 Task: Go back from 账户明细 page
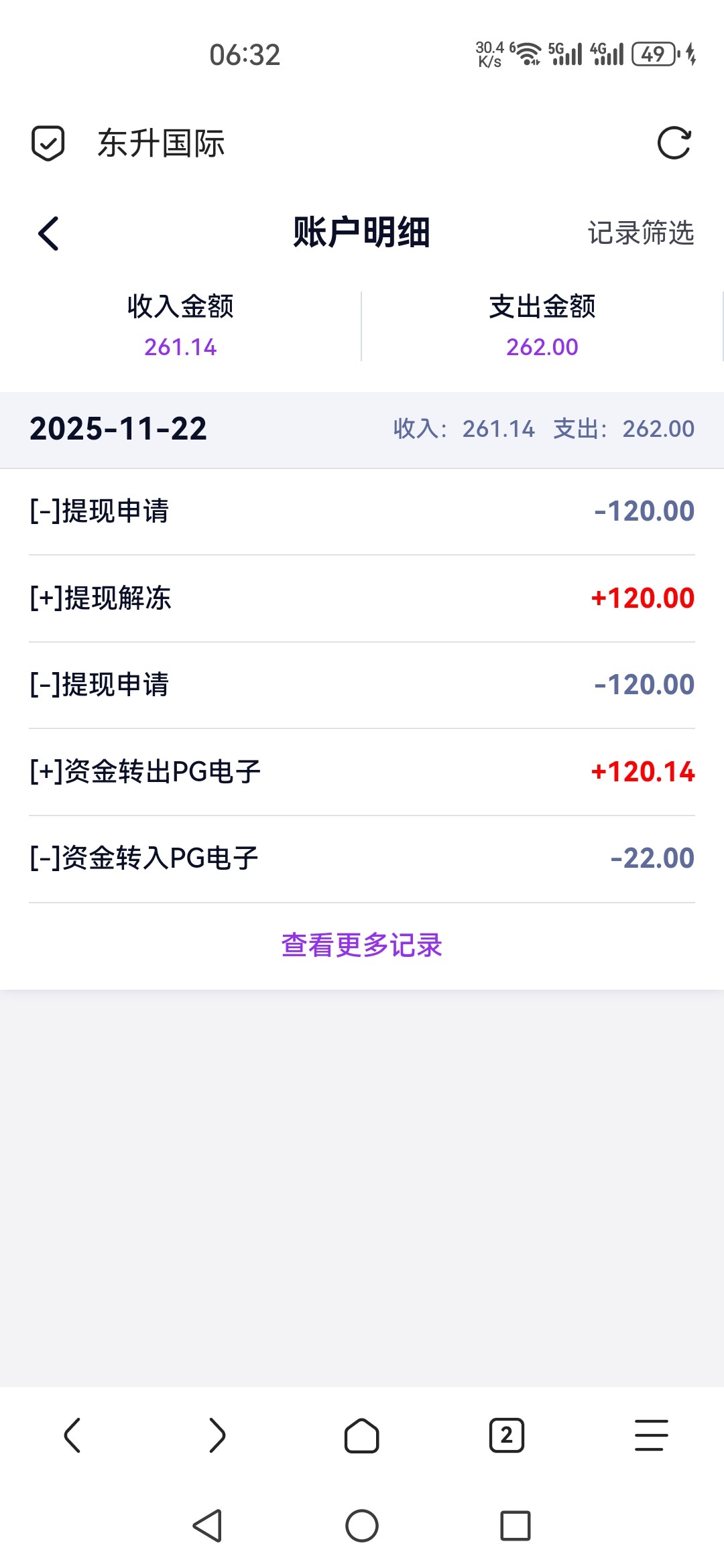pos(49,234)
